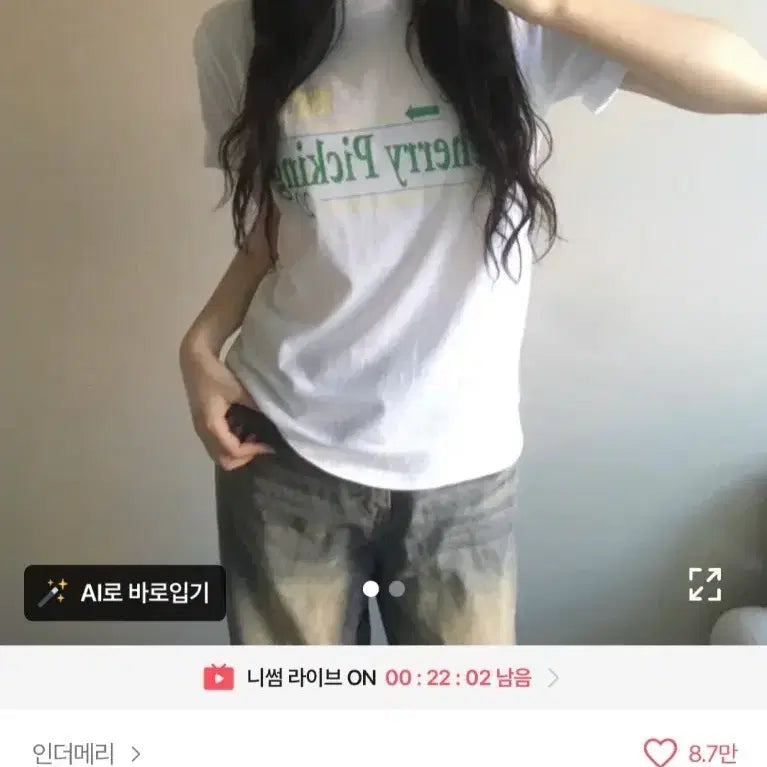Screen dimensions: 767x767
Task: Expand the product image to fullscreen
Action: click(x=704, y=584)
